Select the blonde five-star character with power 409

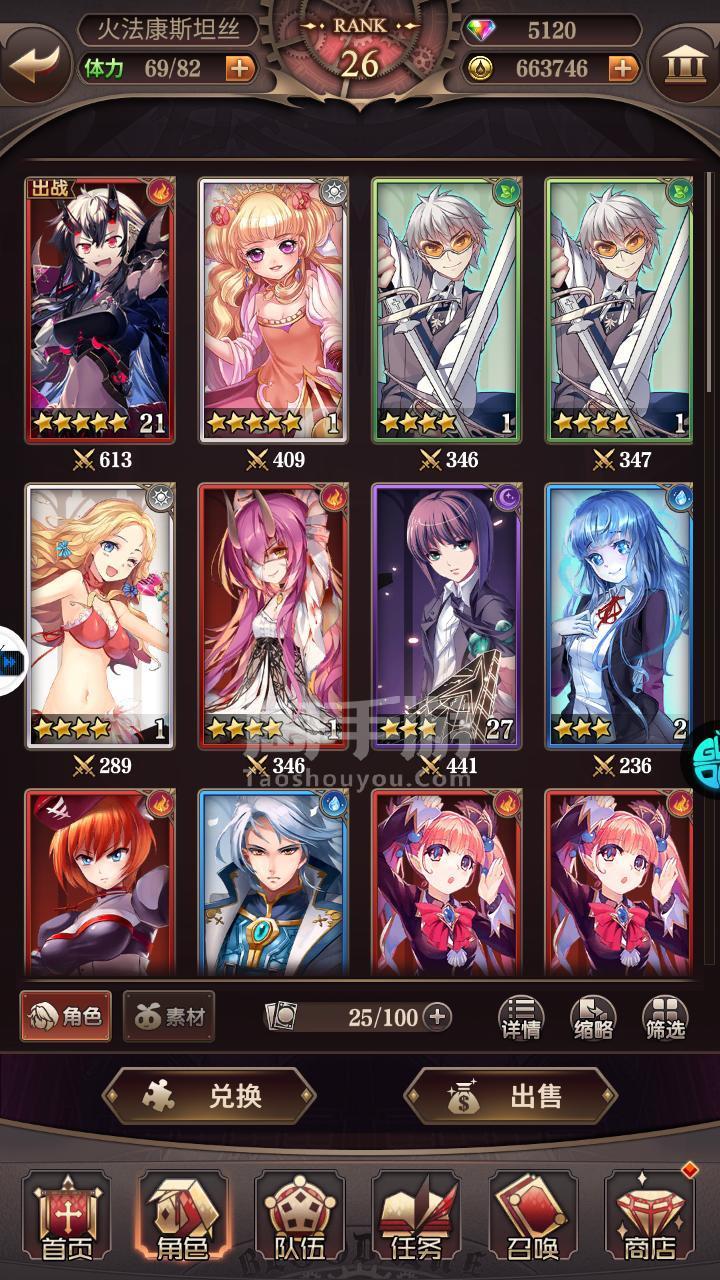tap(273, 310)
